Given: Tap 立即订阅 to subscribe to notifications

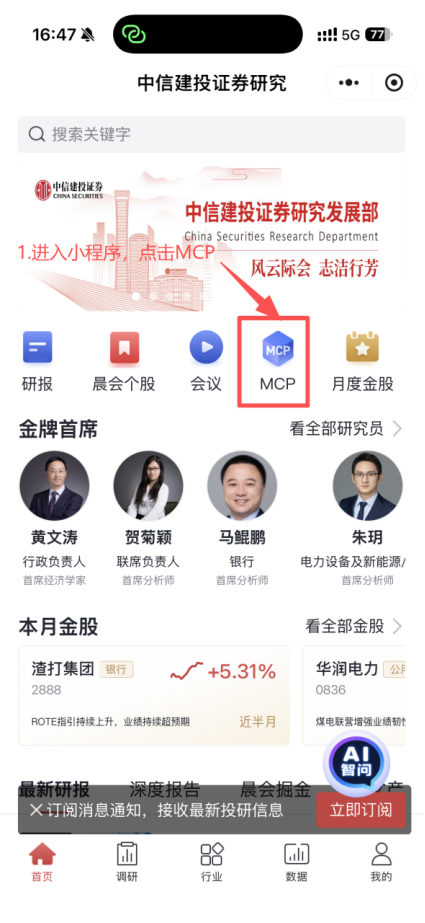Looking at the screenshot, I should [x=361, y=810].
